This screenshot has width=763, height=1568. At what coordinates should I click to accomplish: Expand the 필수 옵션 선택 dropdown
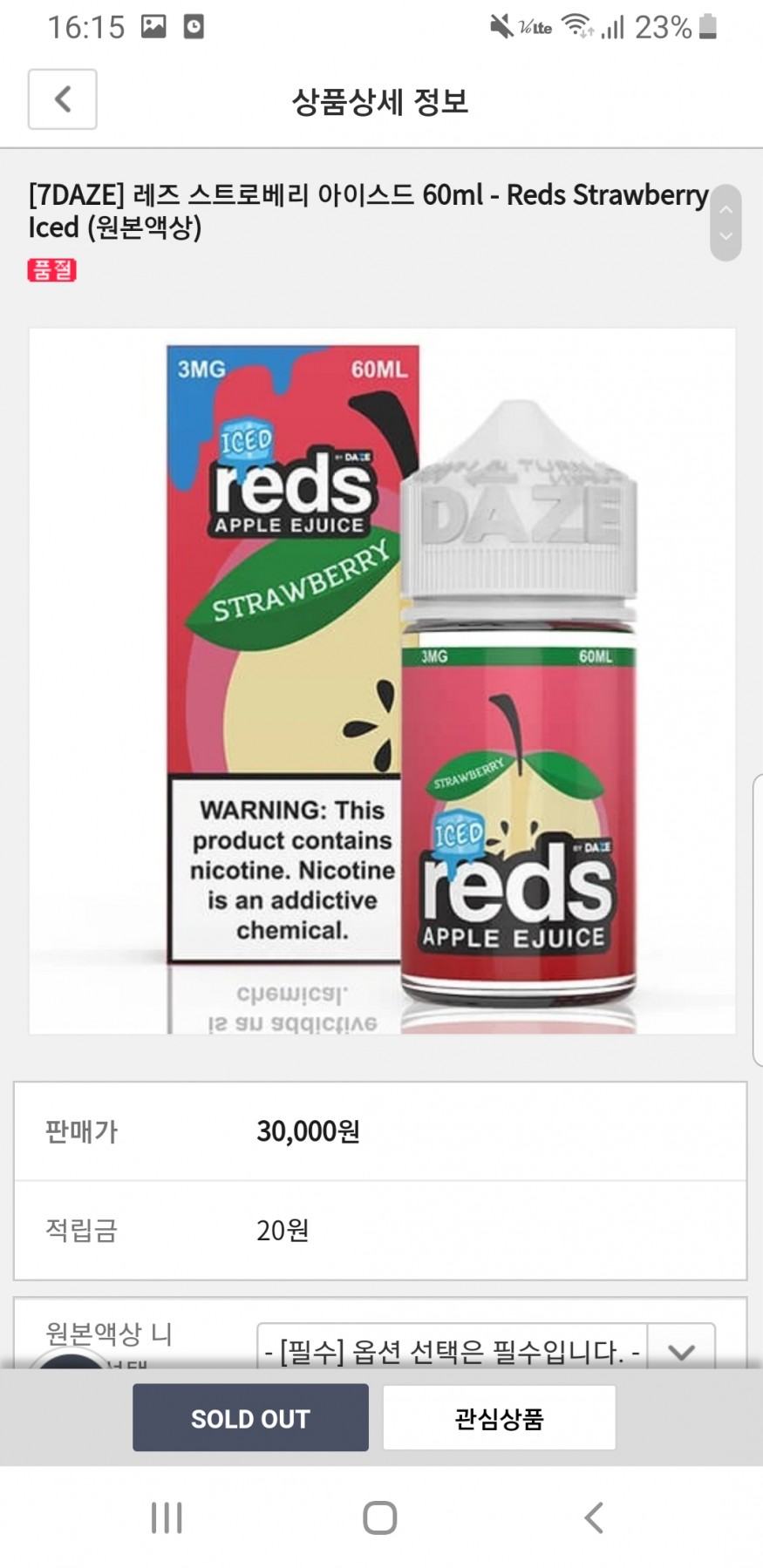(x=680, y=1352)
